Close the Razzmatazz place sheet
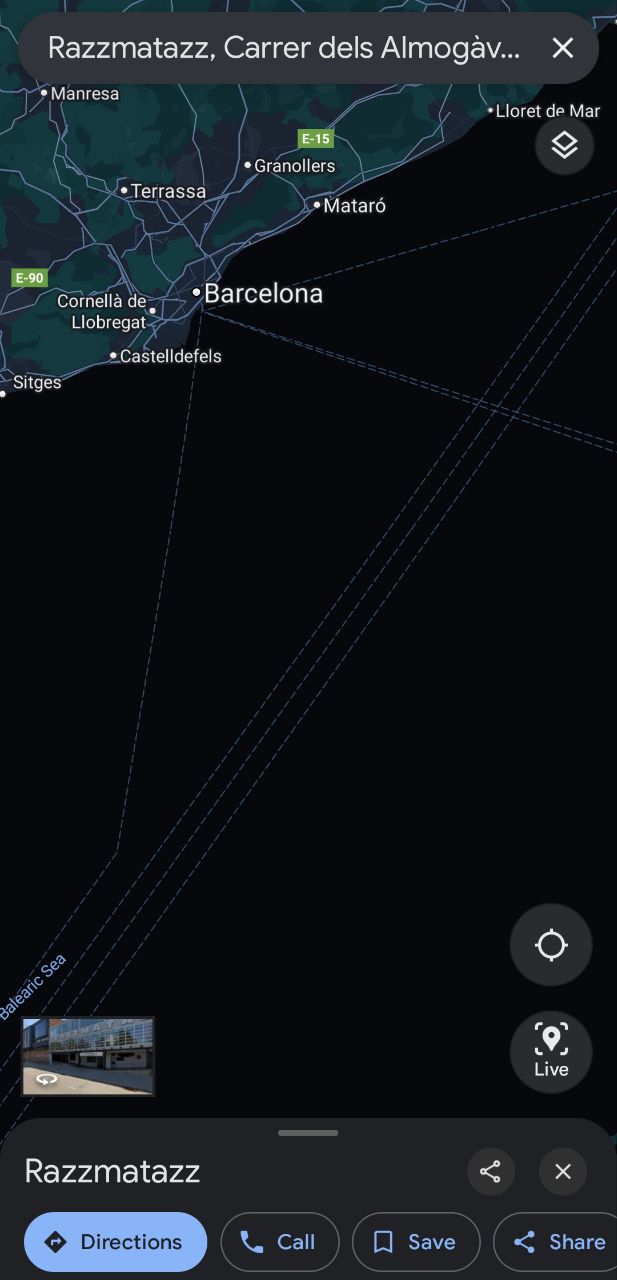617x1280 pixels. click(563, 1171)
